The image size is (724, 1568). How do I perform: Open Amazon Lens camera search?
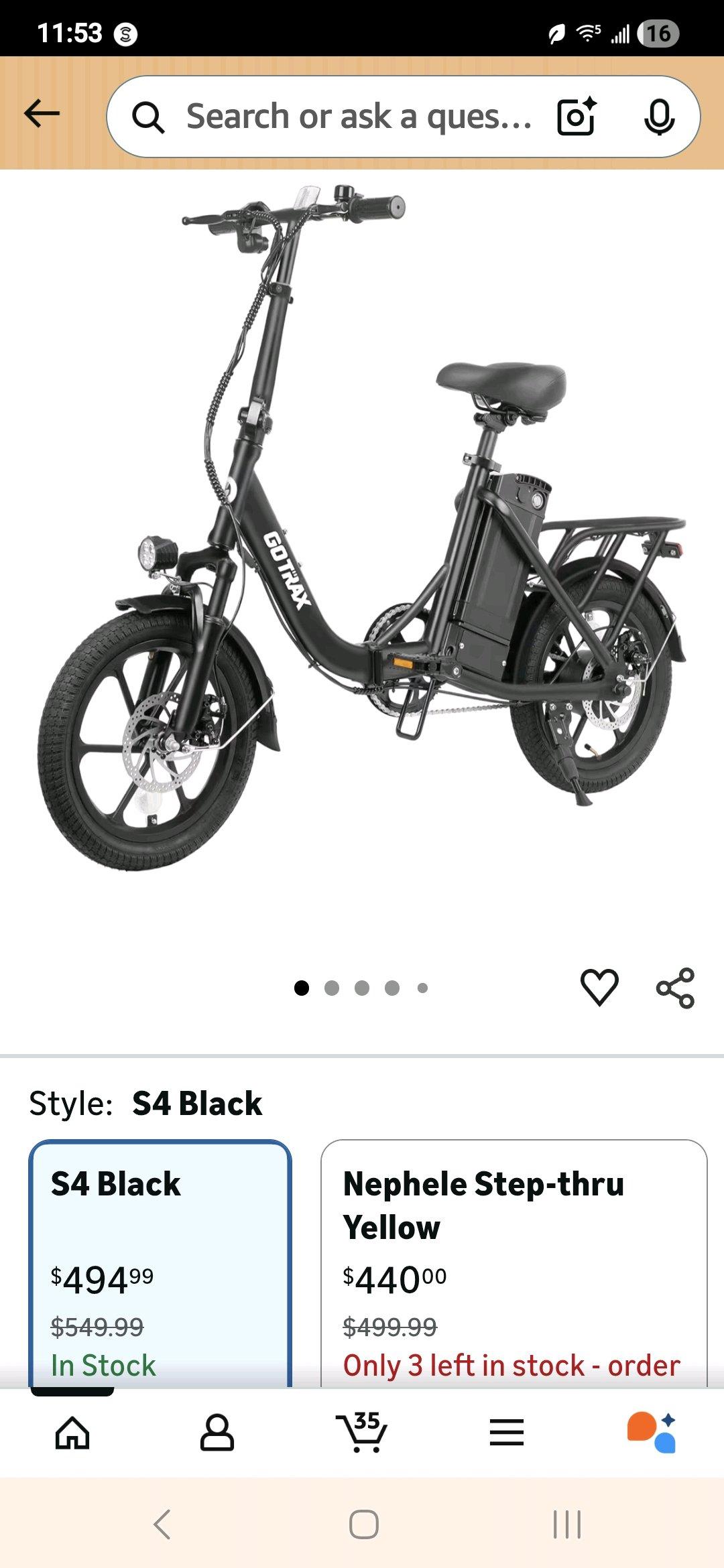(x=578, y=118)
